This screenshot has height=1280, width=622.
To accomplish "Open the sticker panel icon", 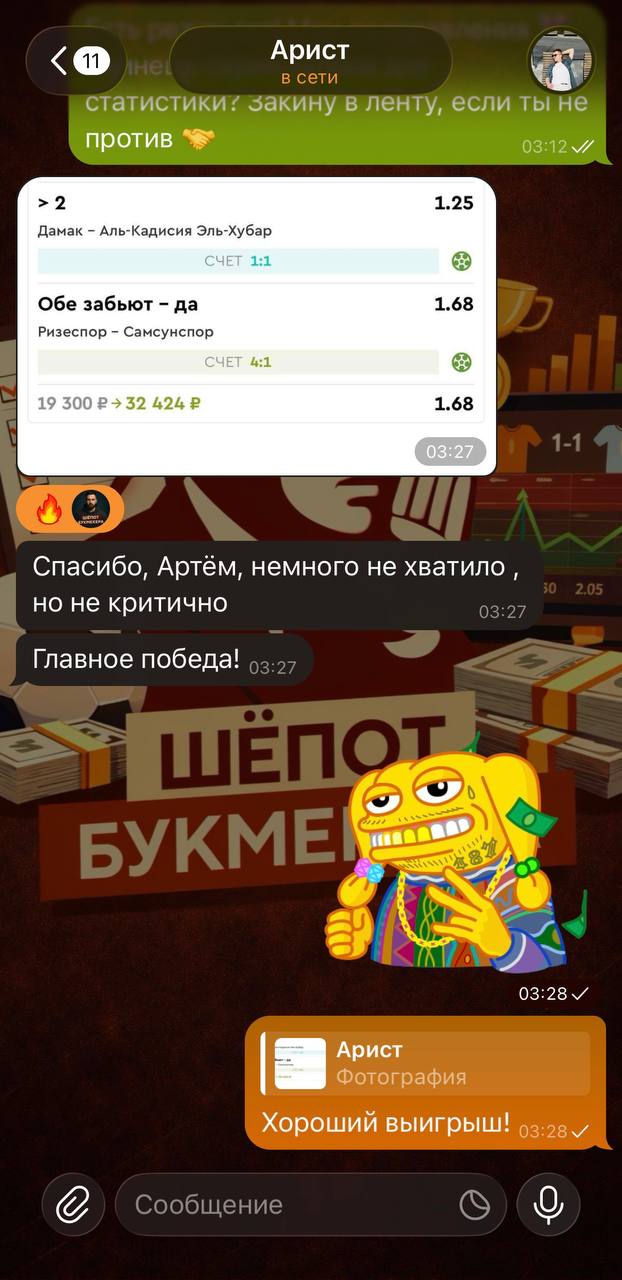I will (475, 1204).
